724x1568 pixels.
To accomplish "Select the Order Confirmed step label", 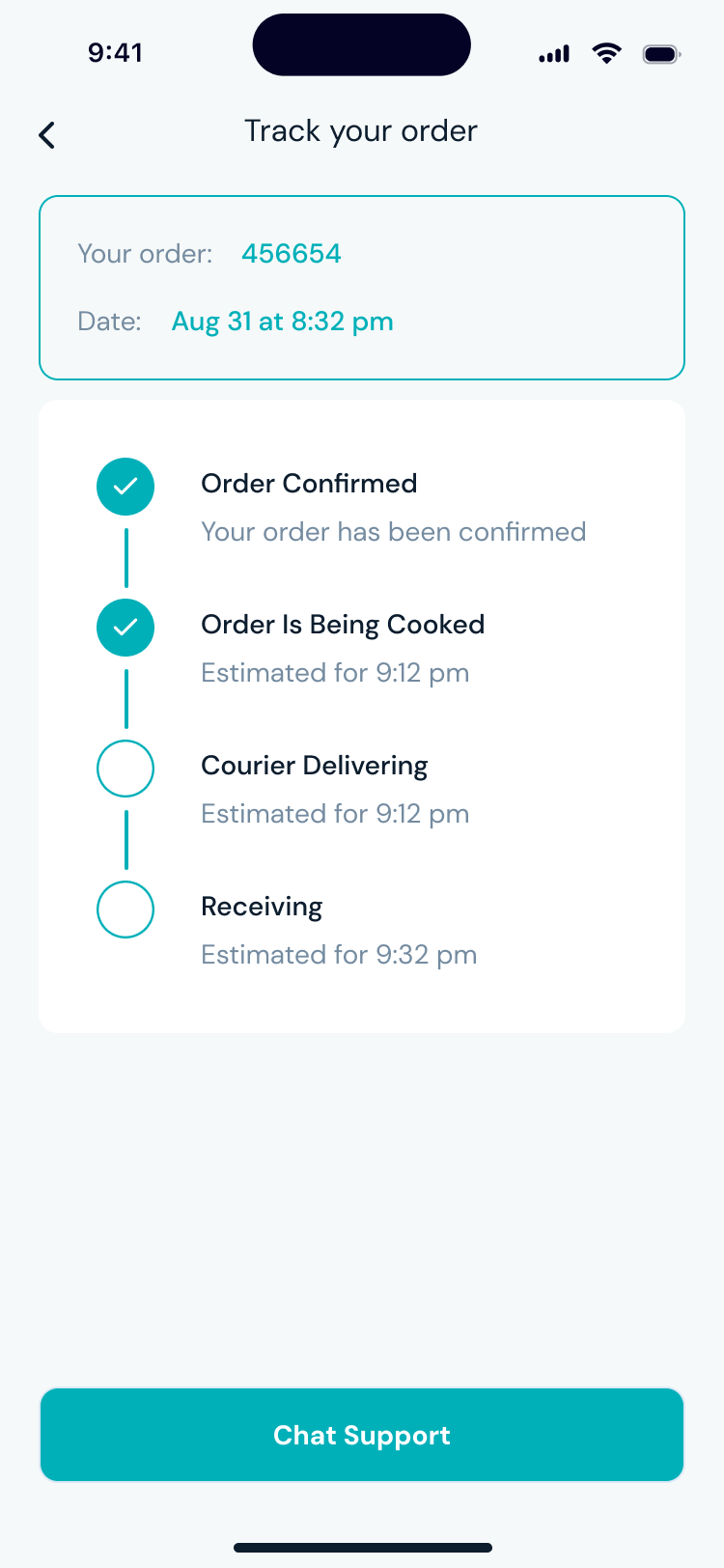I will coord(309,483).
